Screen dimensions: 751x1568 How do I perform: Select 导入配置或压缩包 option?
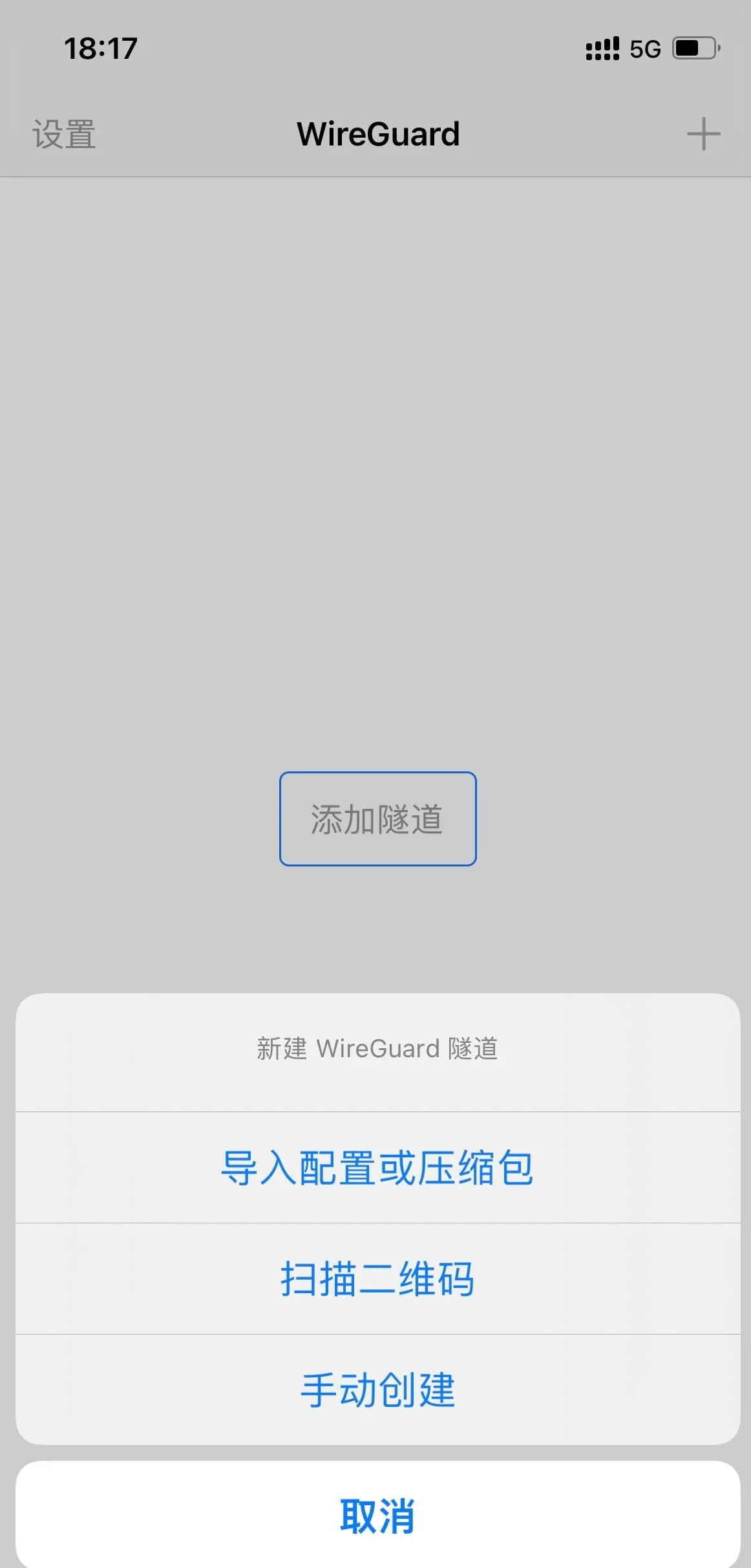tap(377, 1168)
